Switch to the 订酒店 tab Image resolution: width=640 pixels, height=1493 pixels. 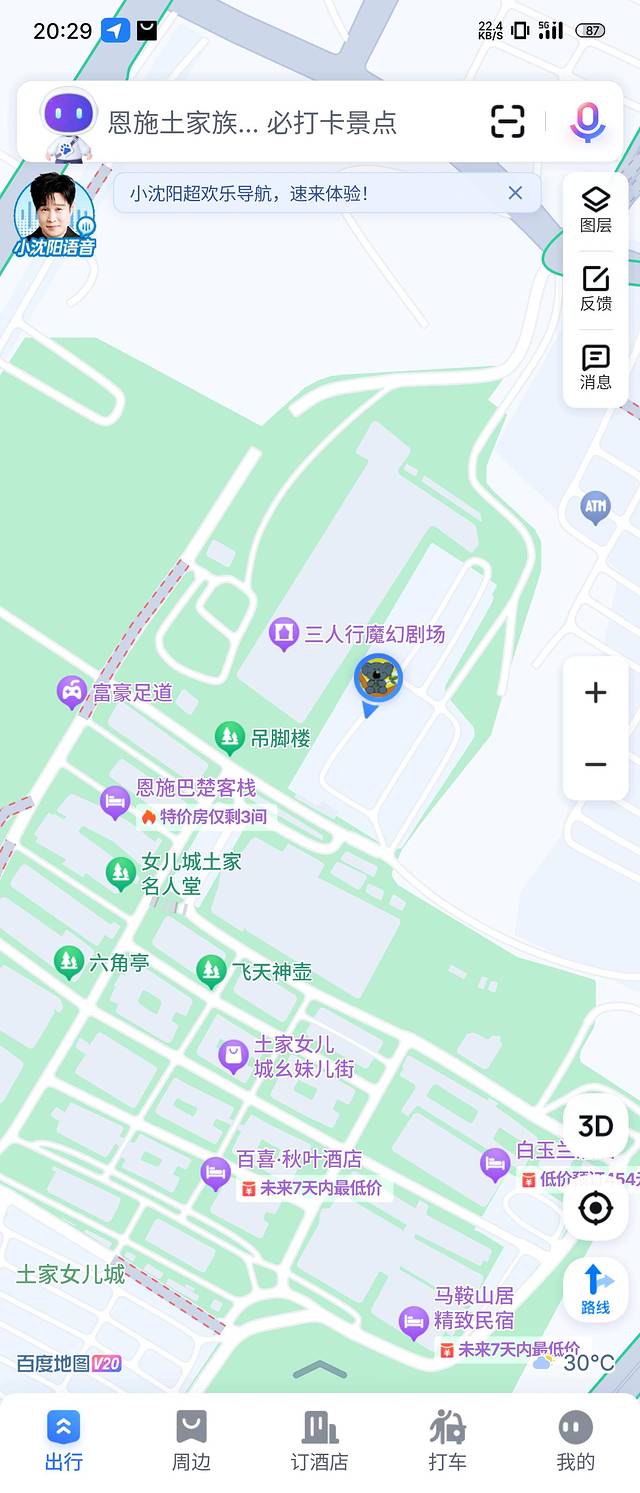320,1440
